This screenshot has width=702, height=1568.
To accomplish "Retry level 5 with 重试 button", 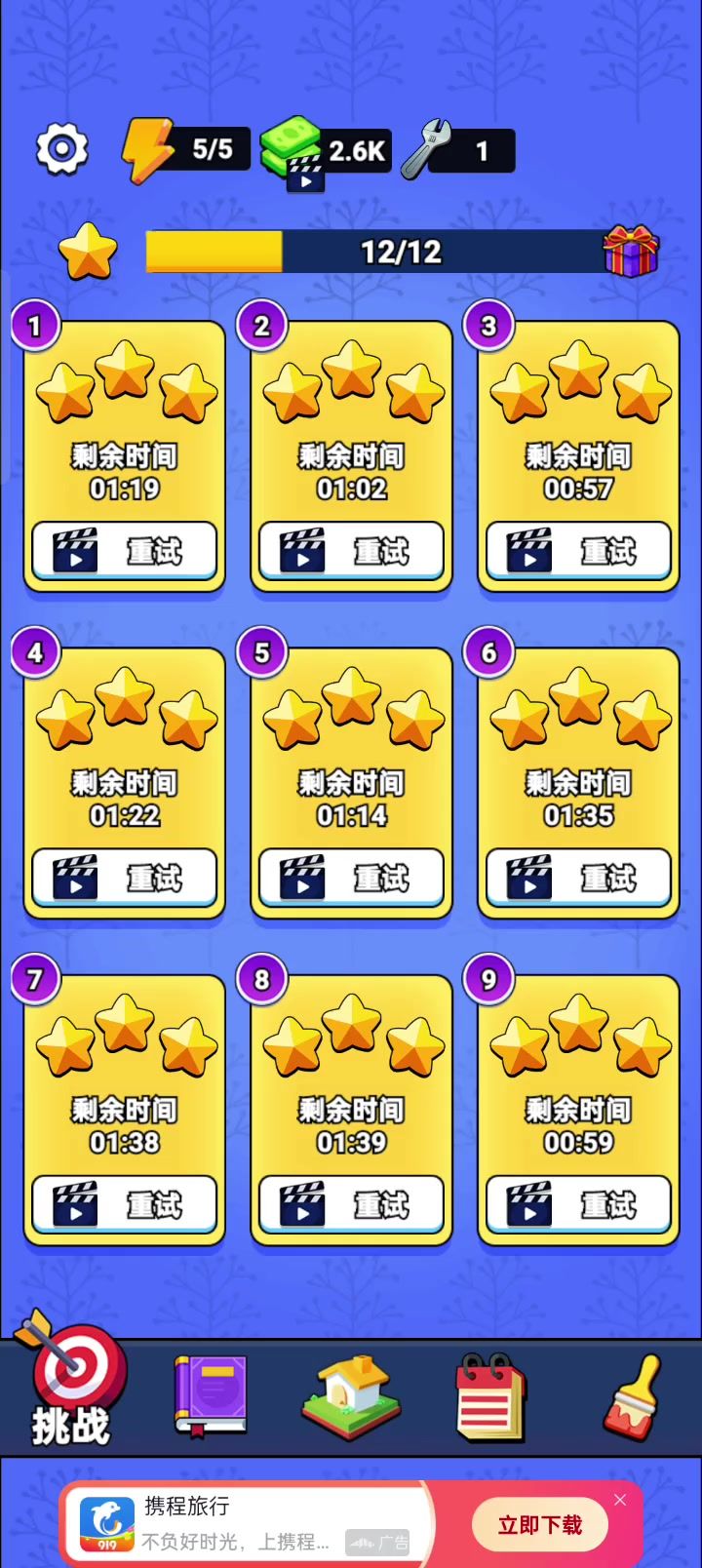I will click(x=351, y=878).
